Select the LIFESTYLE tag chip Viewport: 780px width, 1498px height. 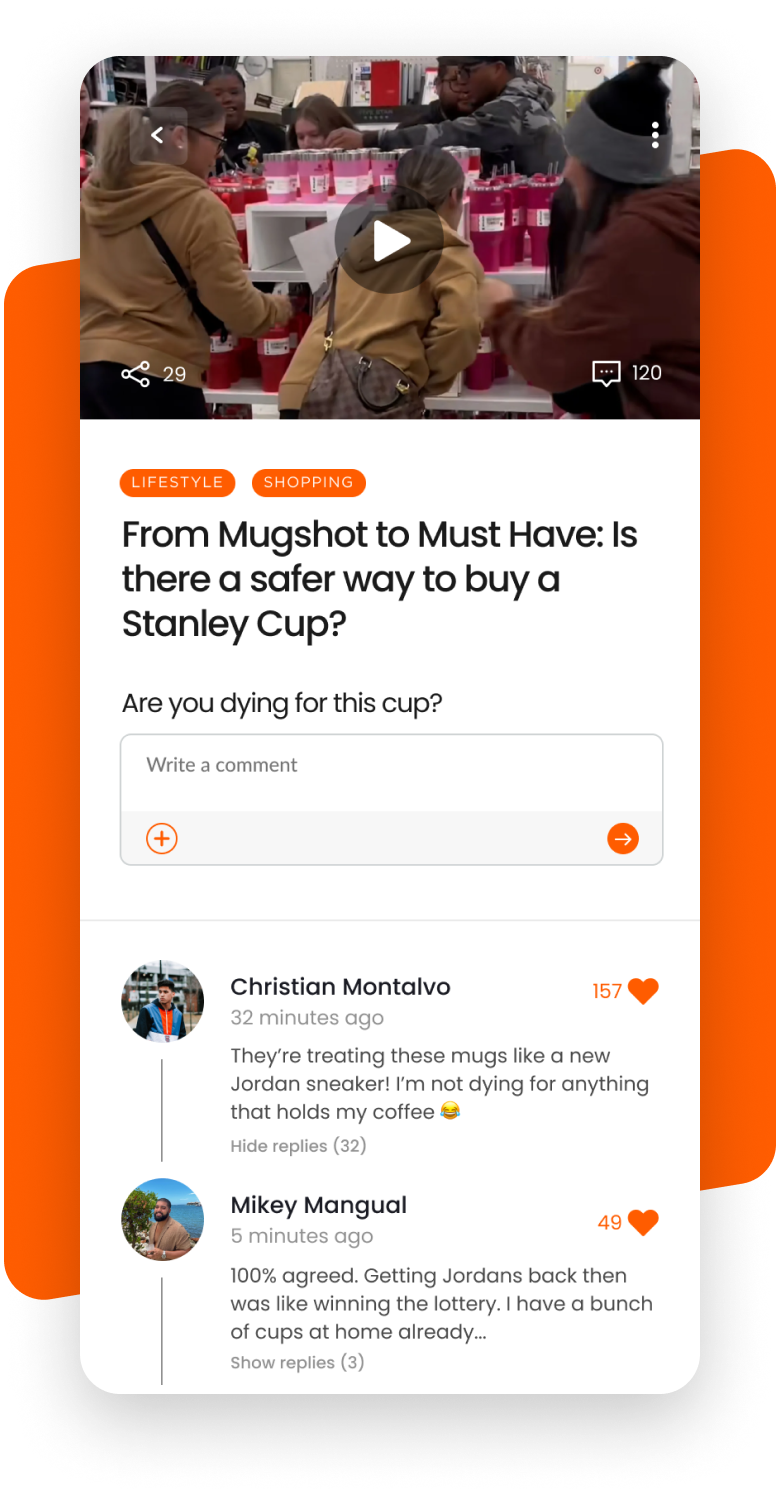pos(177,482)
